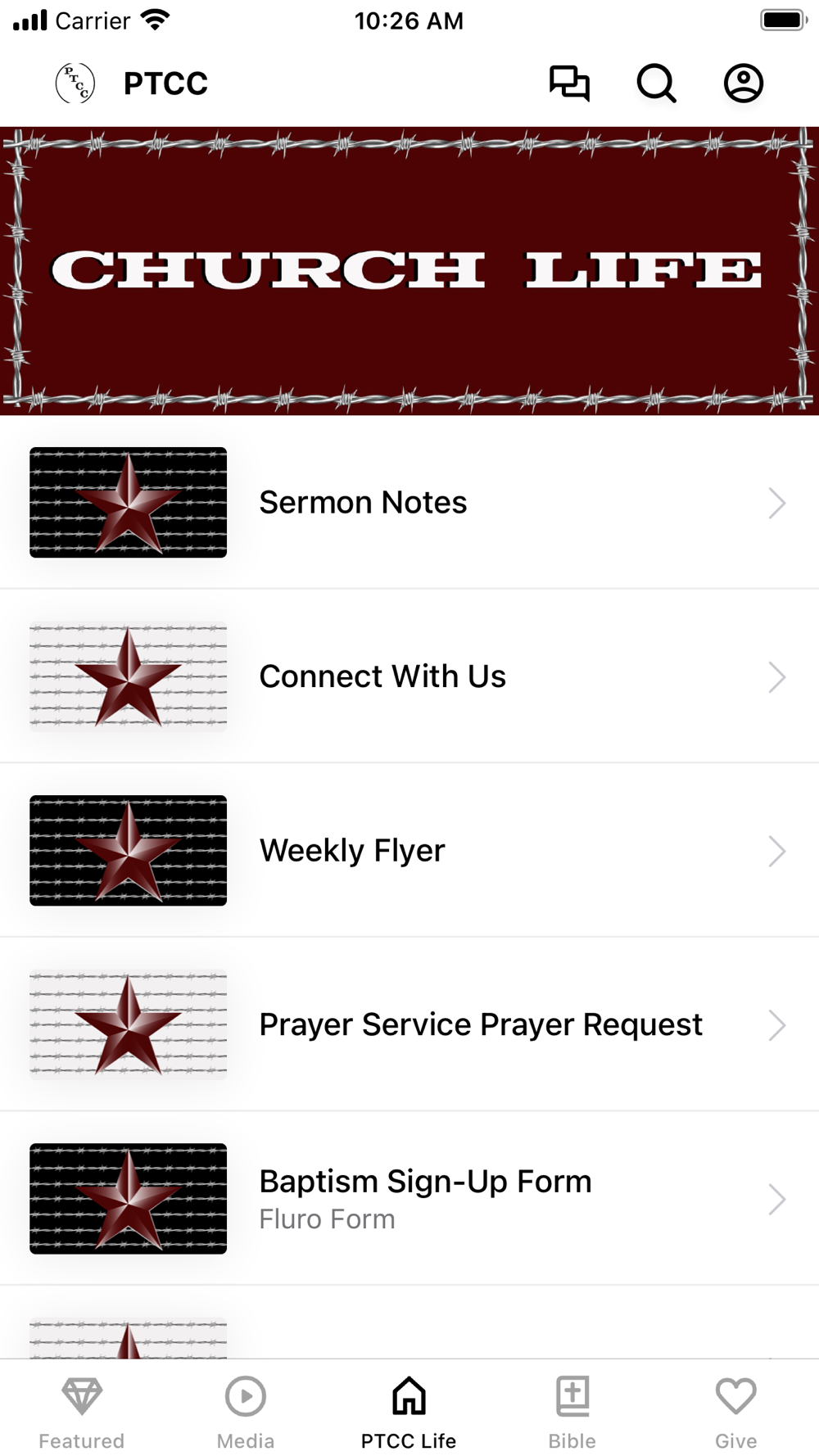Open the Baptism Sign-Up Form

[x=409, y=1199]
